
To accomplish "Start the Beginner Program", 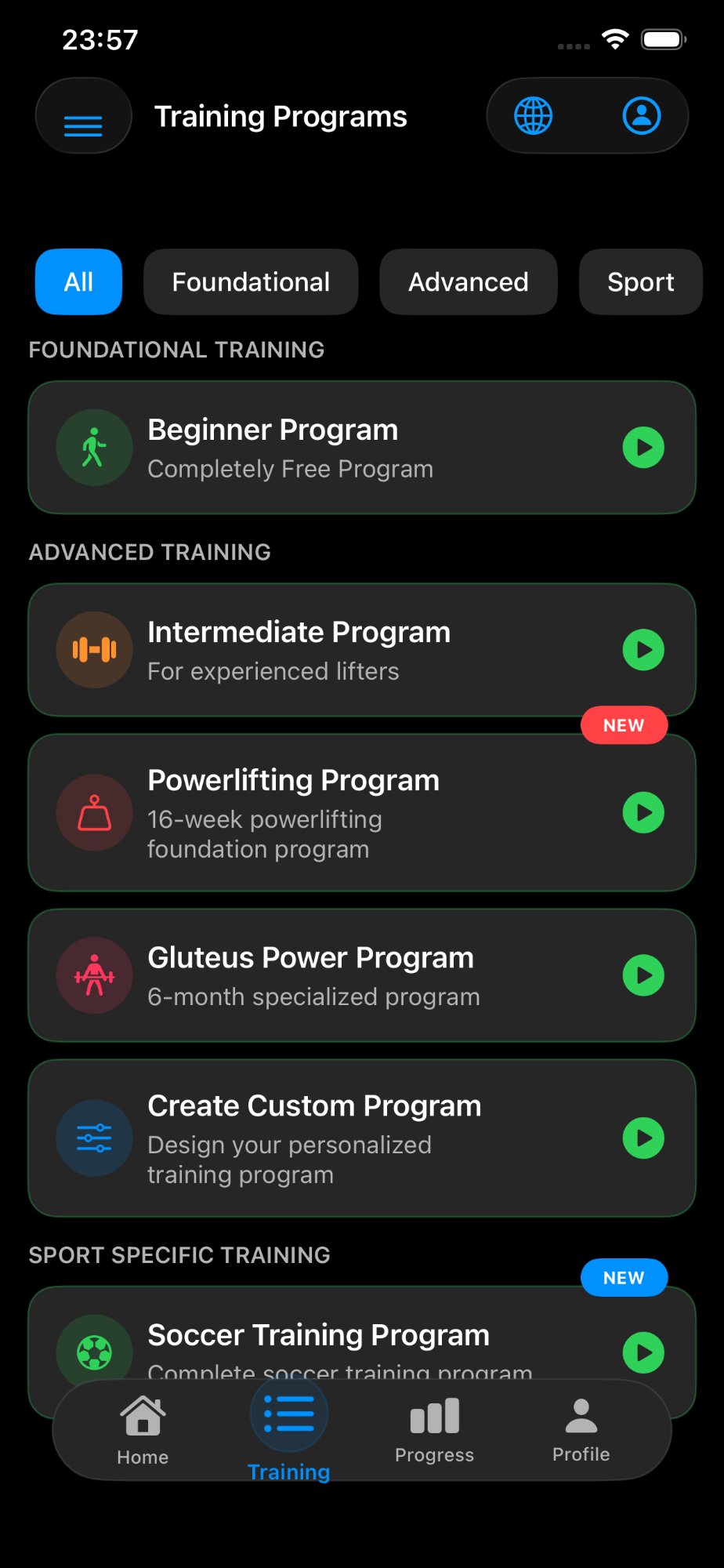I will (643, 447).
